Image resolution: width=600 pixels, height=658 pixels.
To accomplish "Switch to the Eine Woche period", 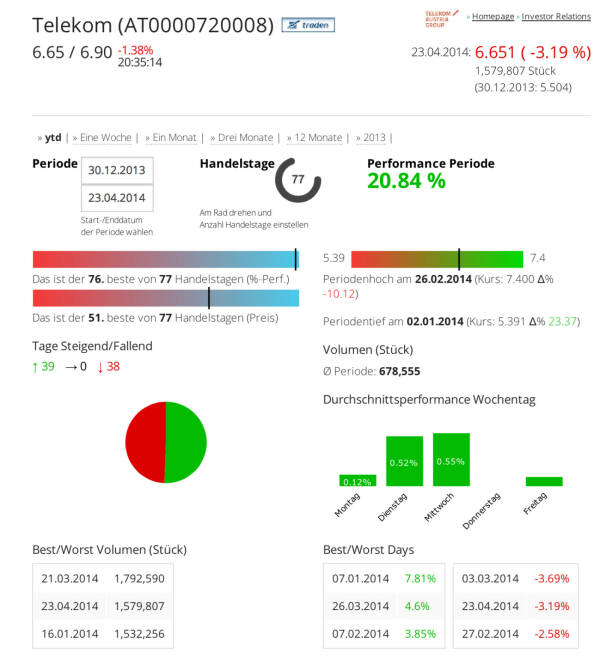I will (105, 137).
